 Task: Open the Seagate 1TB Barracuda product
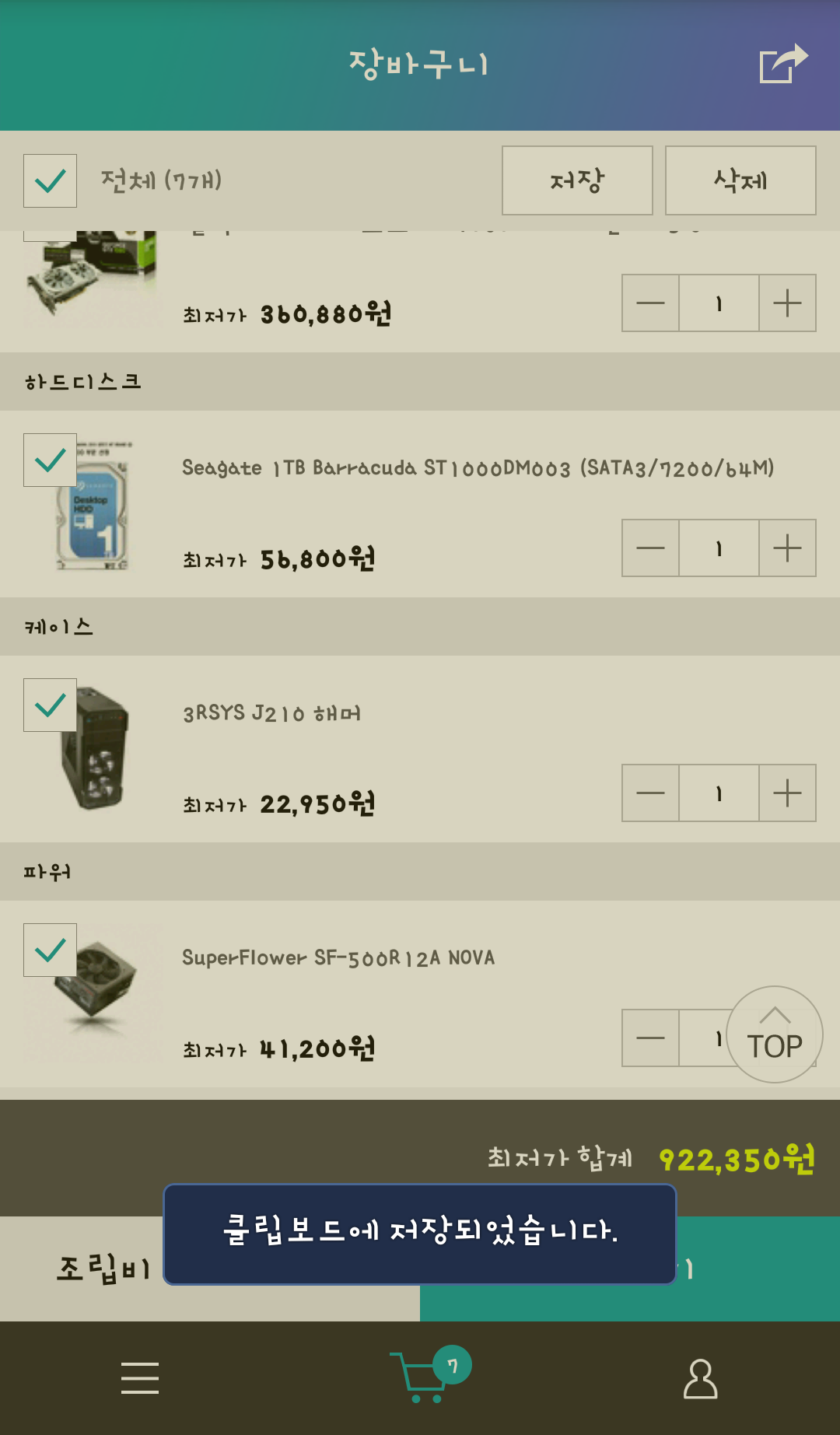click(x=478, y=467)
